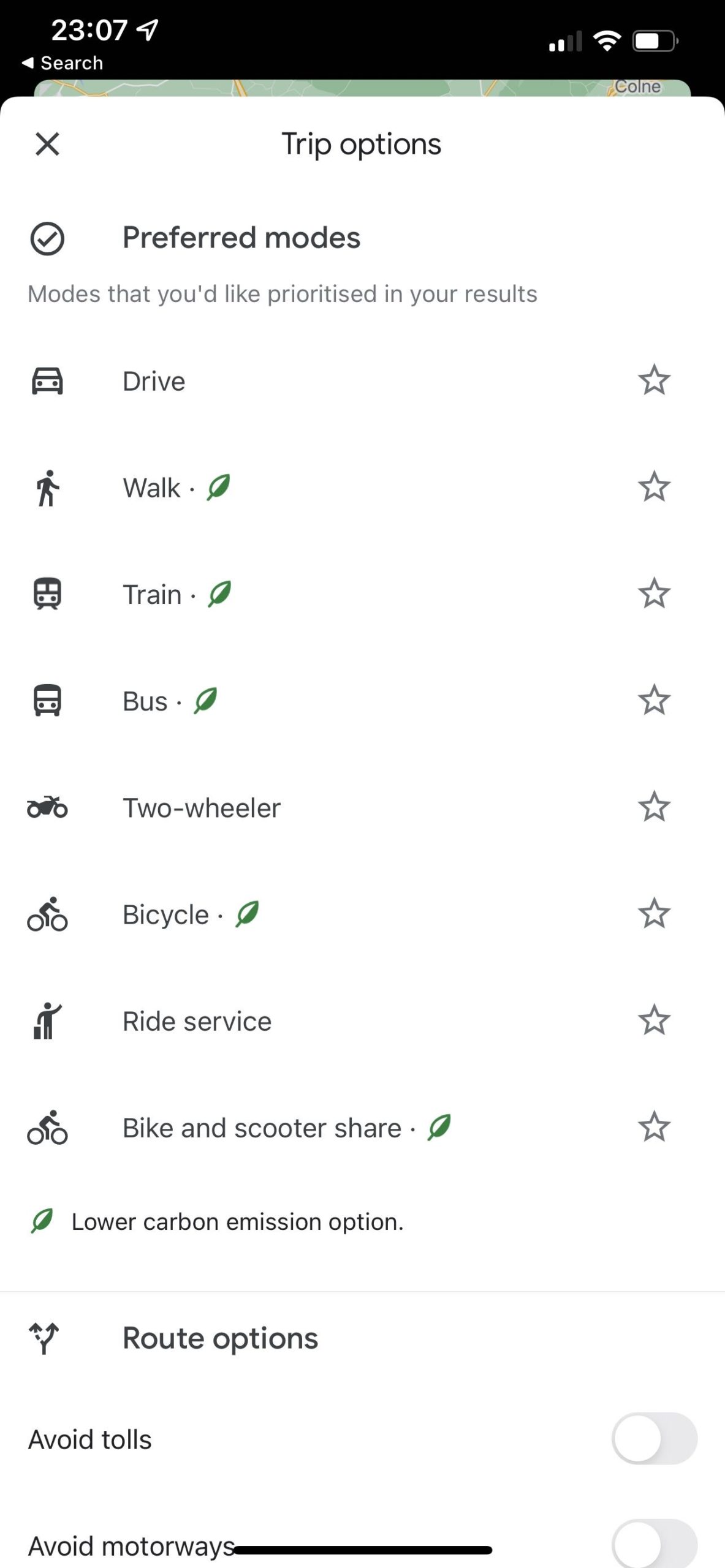
Task: Return to Search via the back arrow
Action: pyautogui.click(x=62, y=63)
